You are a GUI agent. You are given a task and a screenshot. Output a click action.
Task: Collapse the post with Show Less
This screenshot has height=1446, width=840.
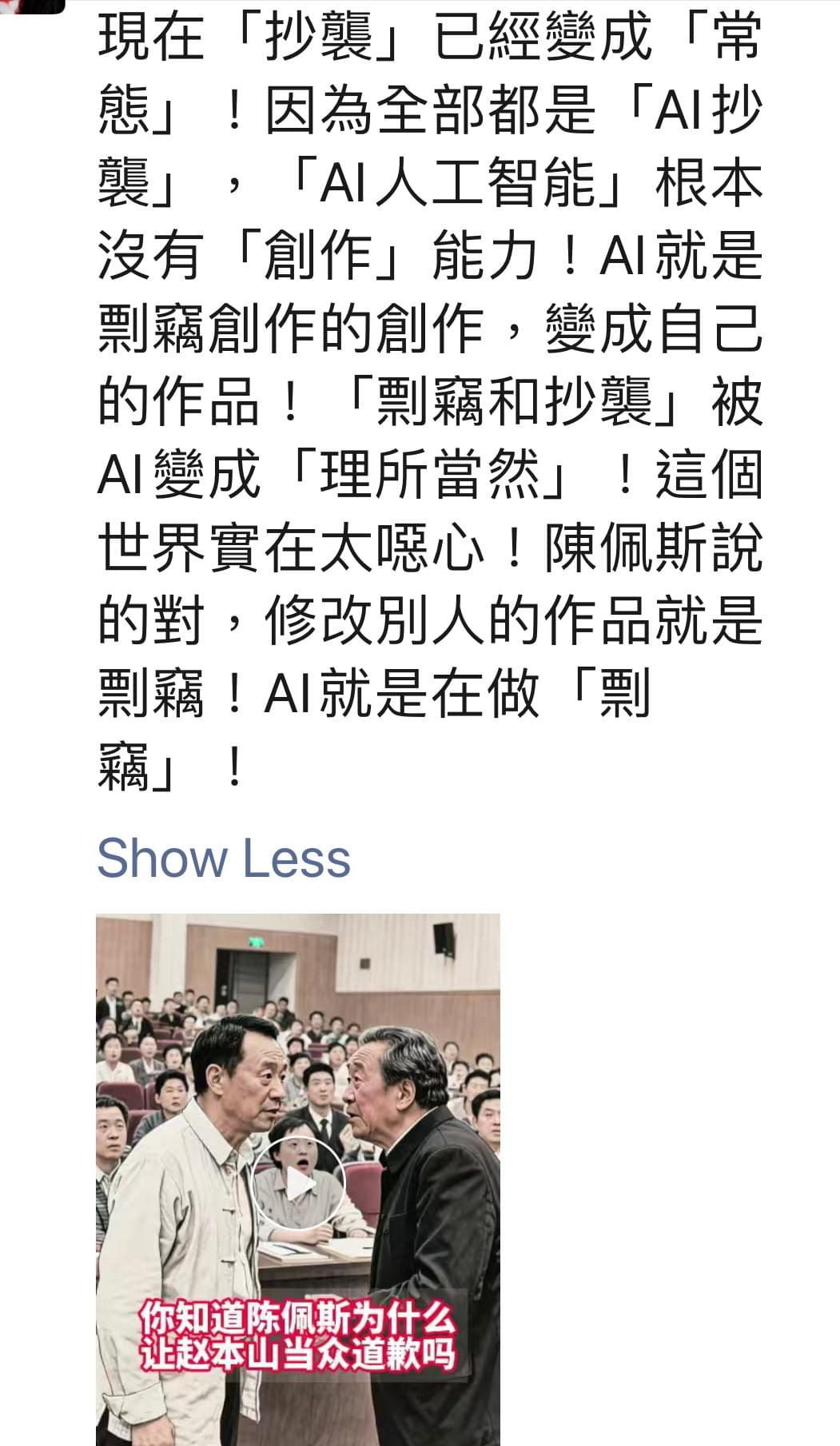coord(223,858)
